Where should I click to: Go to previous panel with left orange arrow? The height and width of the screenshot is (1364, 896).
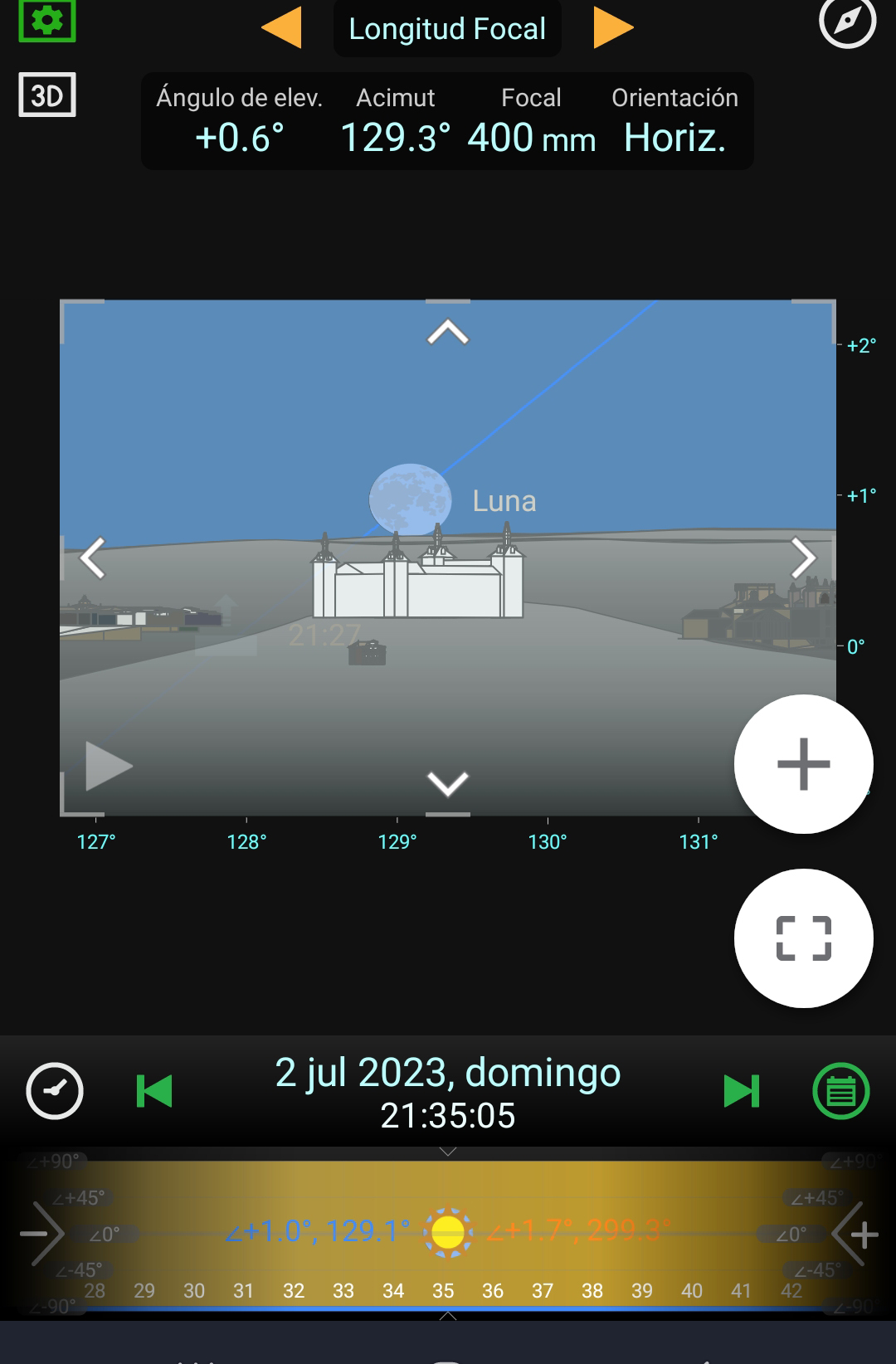tap(281, 28)
